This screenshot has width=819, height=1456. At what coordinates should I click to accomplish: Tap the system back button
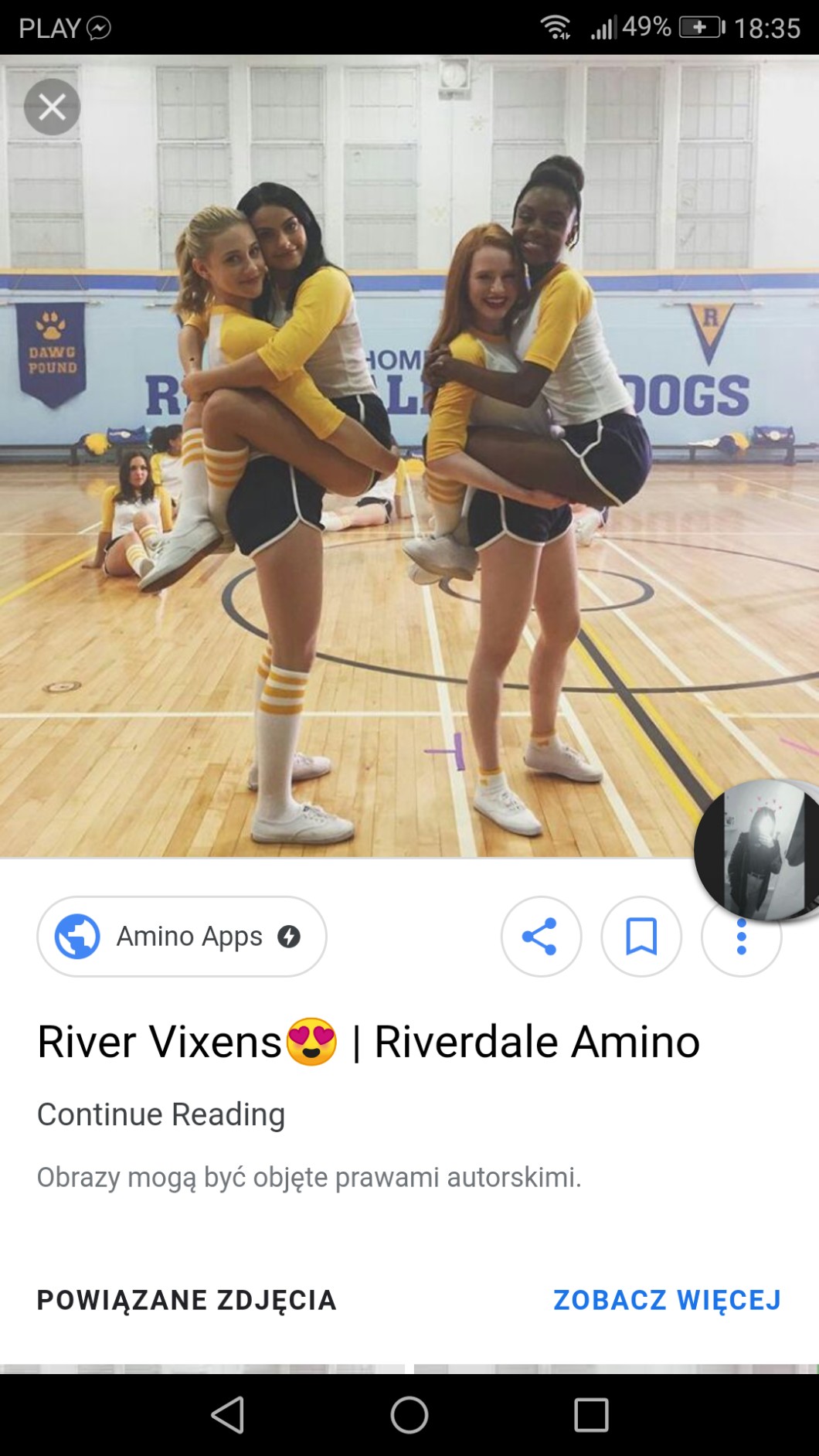click(x=228, y=1415)
